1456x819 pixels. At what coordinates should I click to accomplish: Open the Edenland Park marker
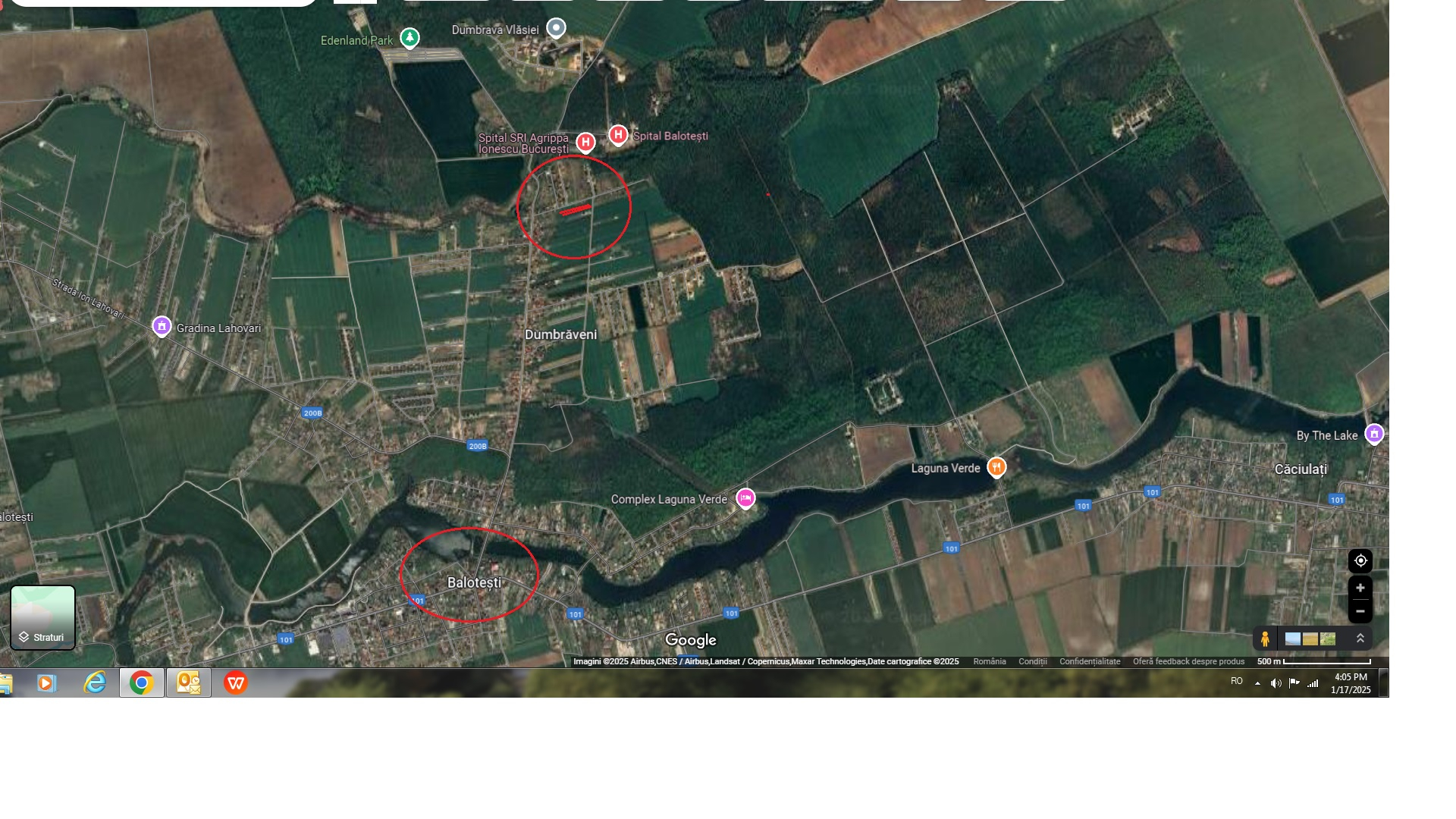point(409,36)
